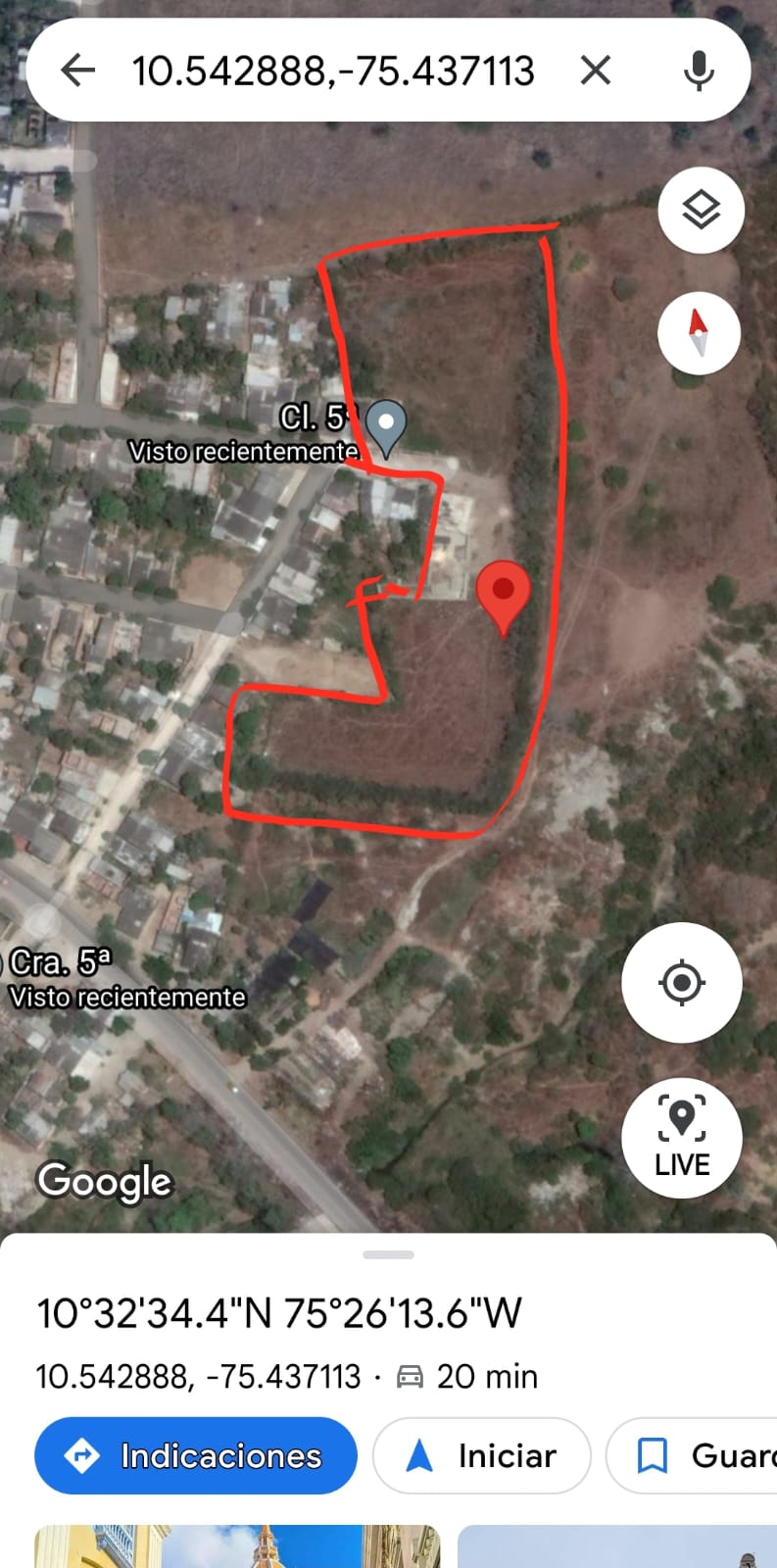Activate voice search with the microphone icon
The height and width of the screenshot is (1568, 777).
tap(700, 69)
